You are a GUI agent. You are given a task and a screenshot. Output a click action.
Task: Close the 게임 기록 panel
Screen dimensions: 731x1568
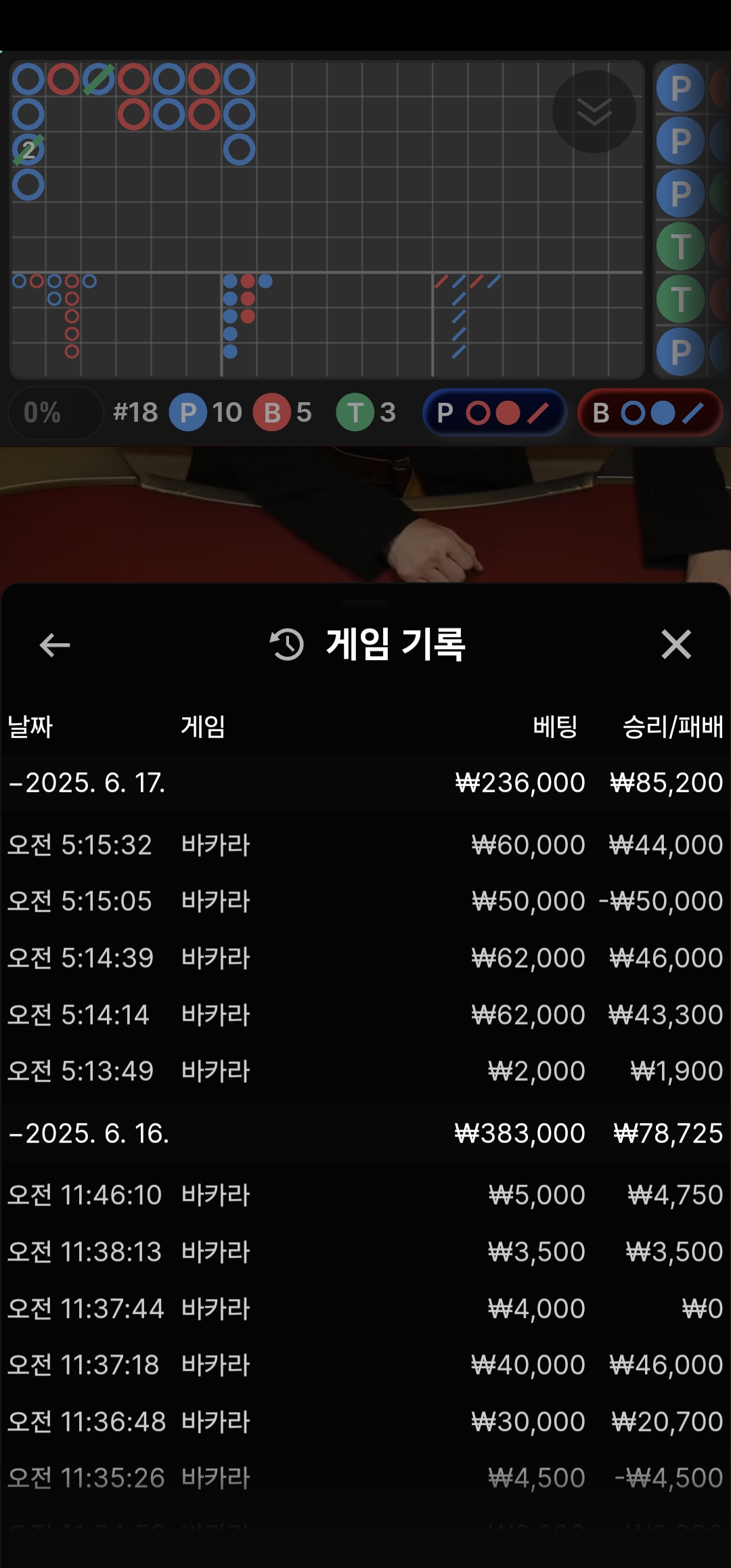tap(676, 645)
